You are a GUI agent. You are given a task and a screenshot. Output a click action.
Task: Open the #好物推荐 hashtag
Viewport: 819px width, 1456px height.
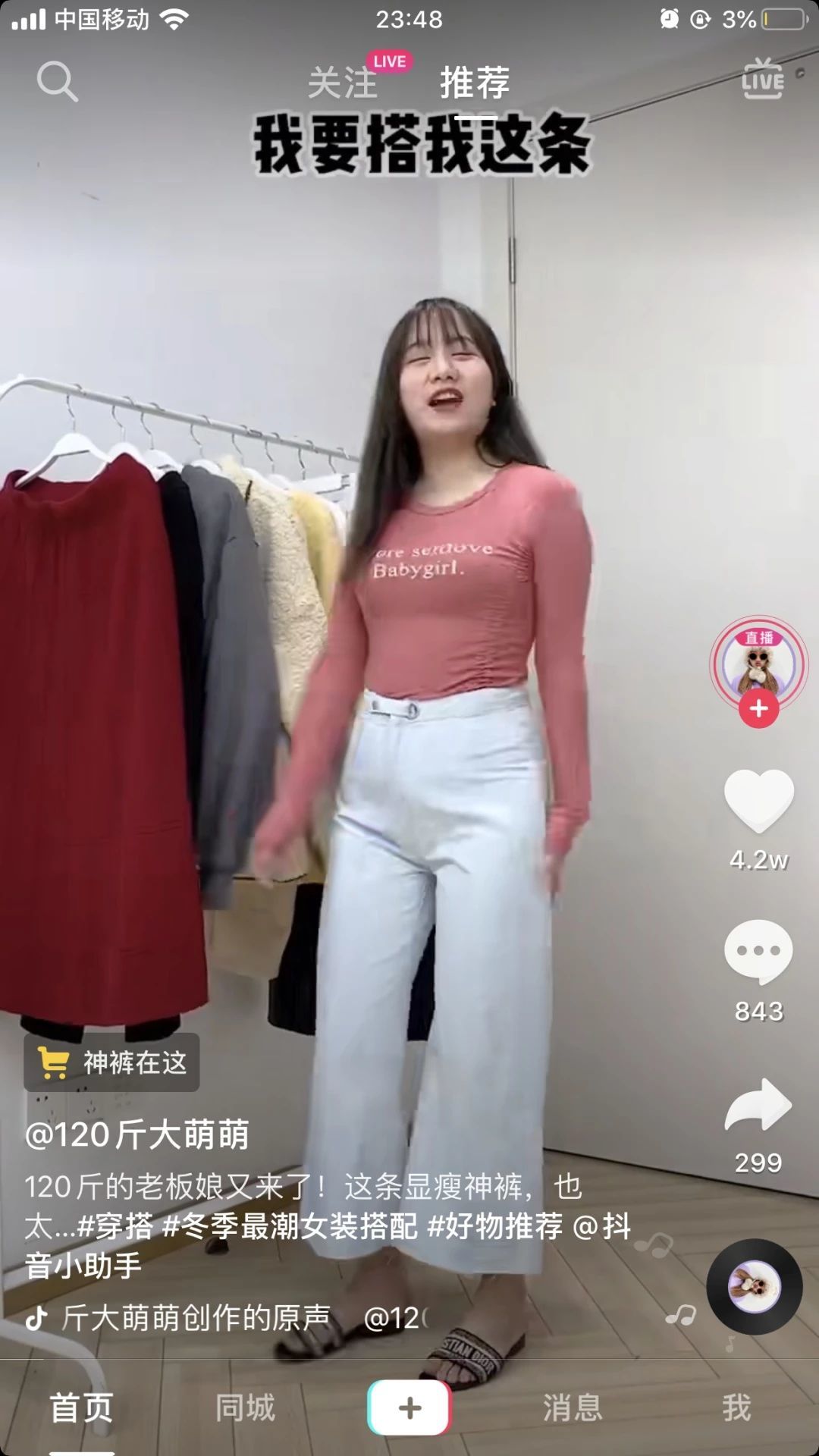(495, 1226)
